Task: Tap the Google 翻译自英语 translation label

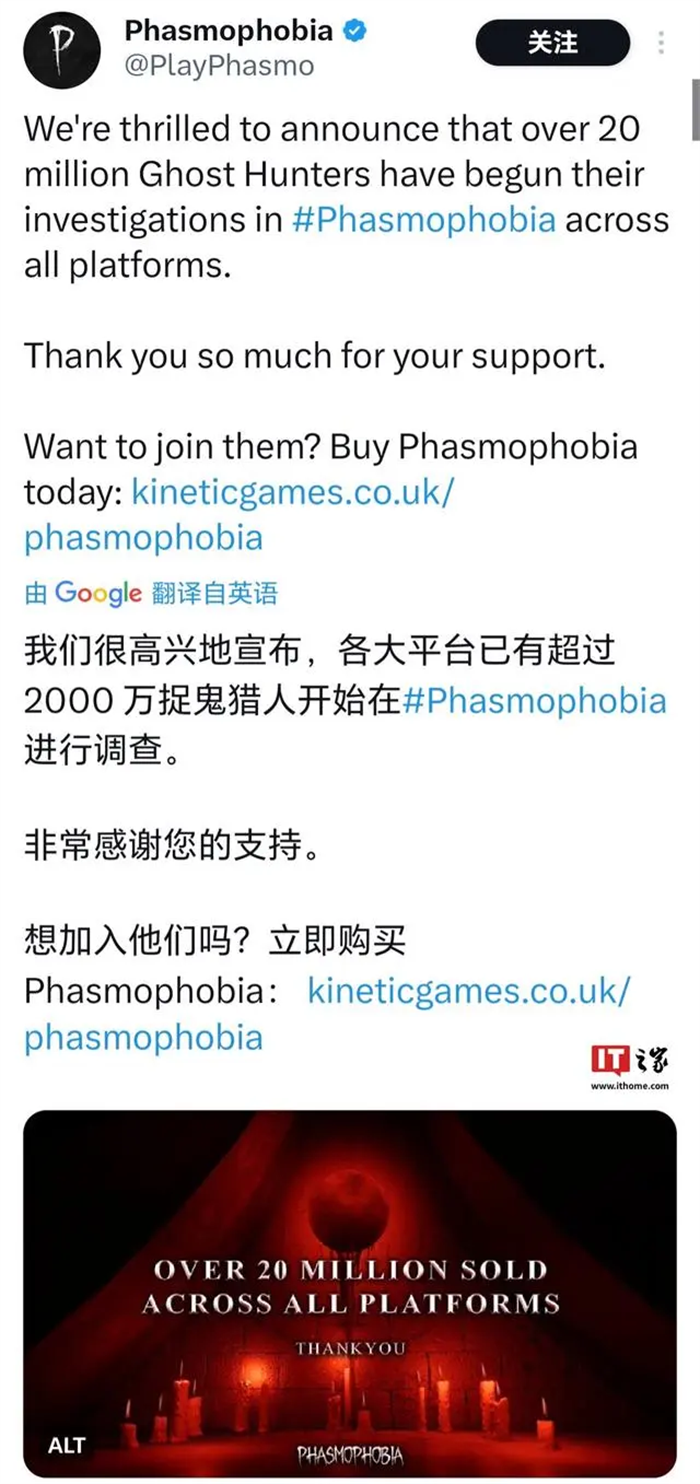Action: click(151, 593)
